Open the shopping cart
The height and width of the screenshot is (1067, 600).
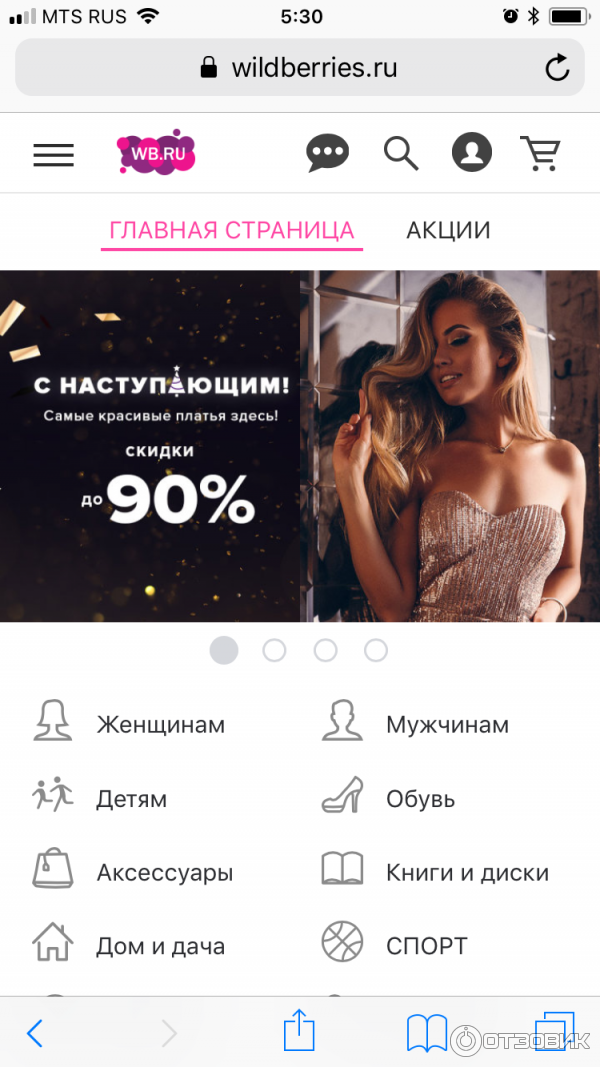click(x=541, y=154)
